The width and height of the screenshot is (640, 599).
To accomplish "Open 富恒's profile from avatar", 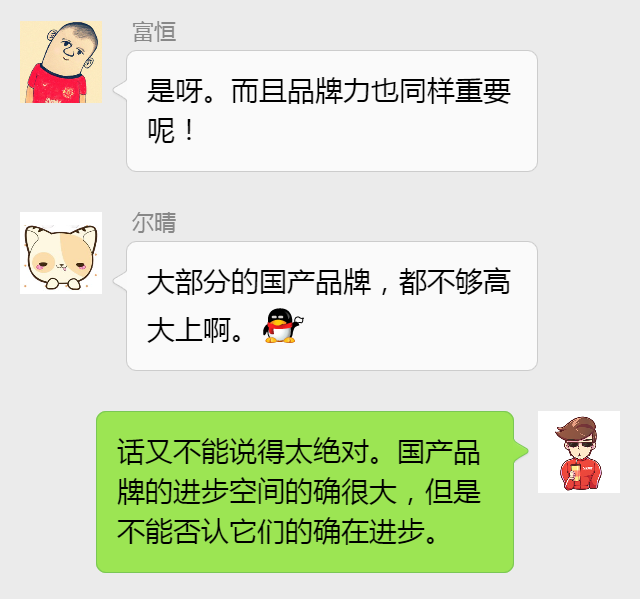I will tap(60, 62).
